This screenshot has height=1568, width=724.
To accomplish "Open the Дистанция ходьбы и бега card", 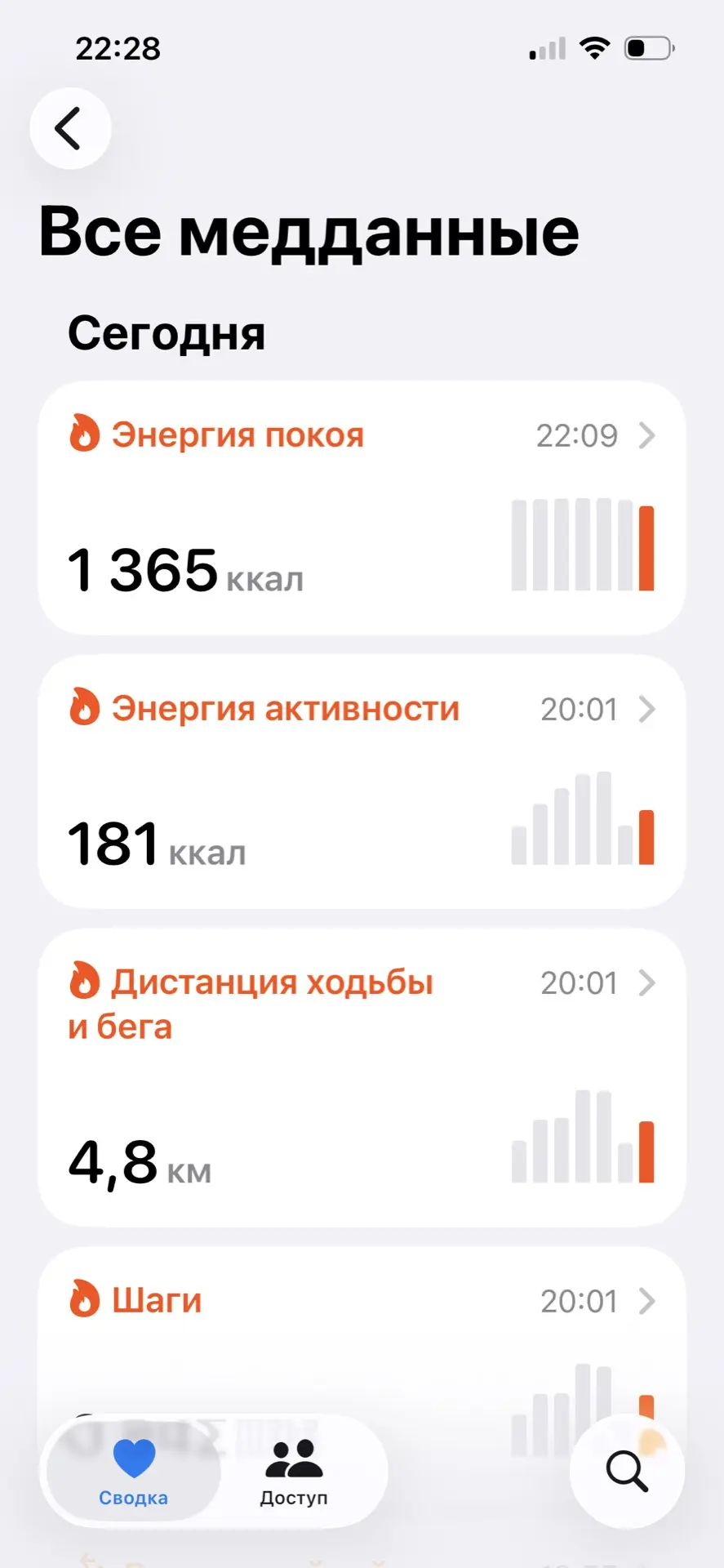I will pyautogui.click(x=361, y=1076).
